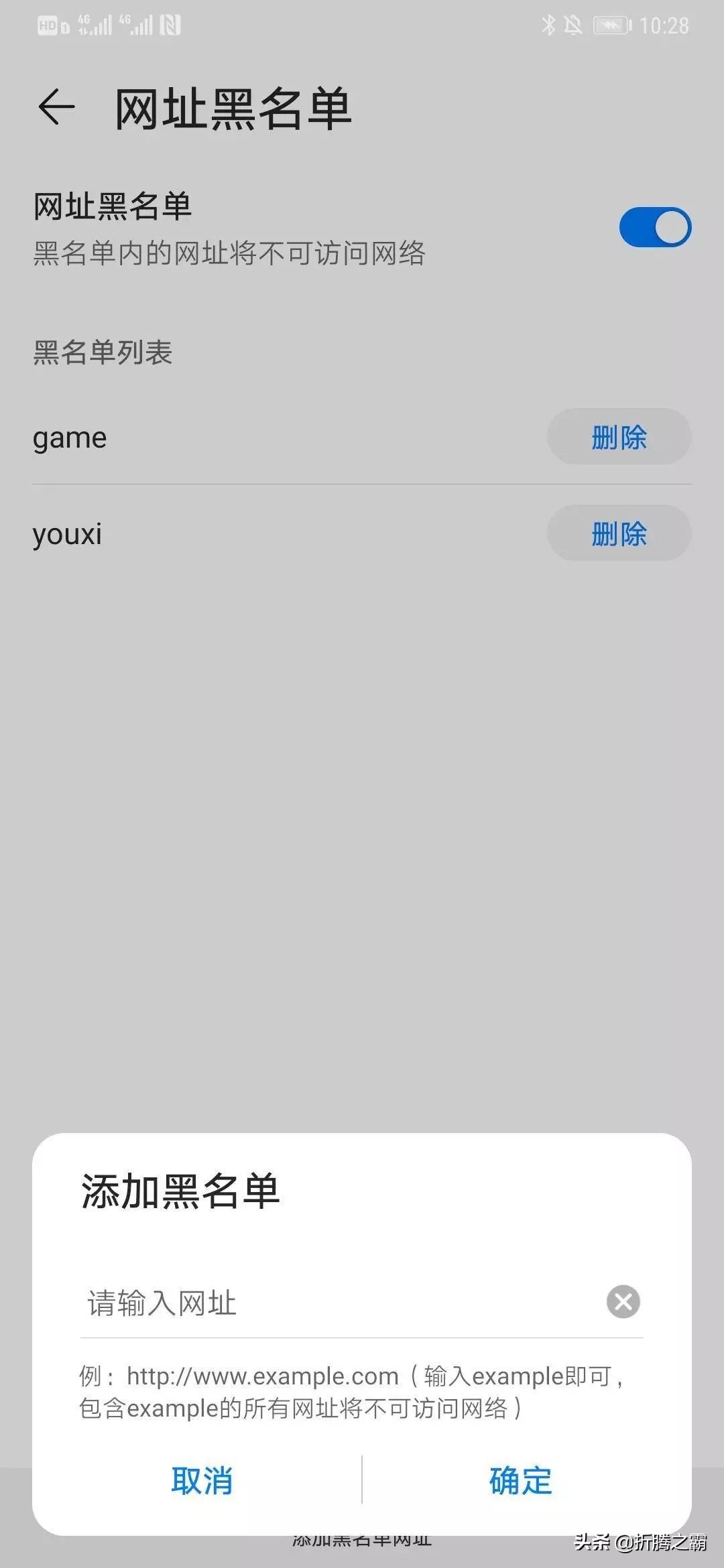Confirm with the 确定 button
The width and height of the screenshot is (724, 1568).
click(x=520, y=1480)
